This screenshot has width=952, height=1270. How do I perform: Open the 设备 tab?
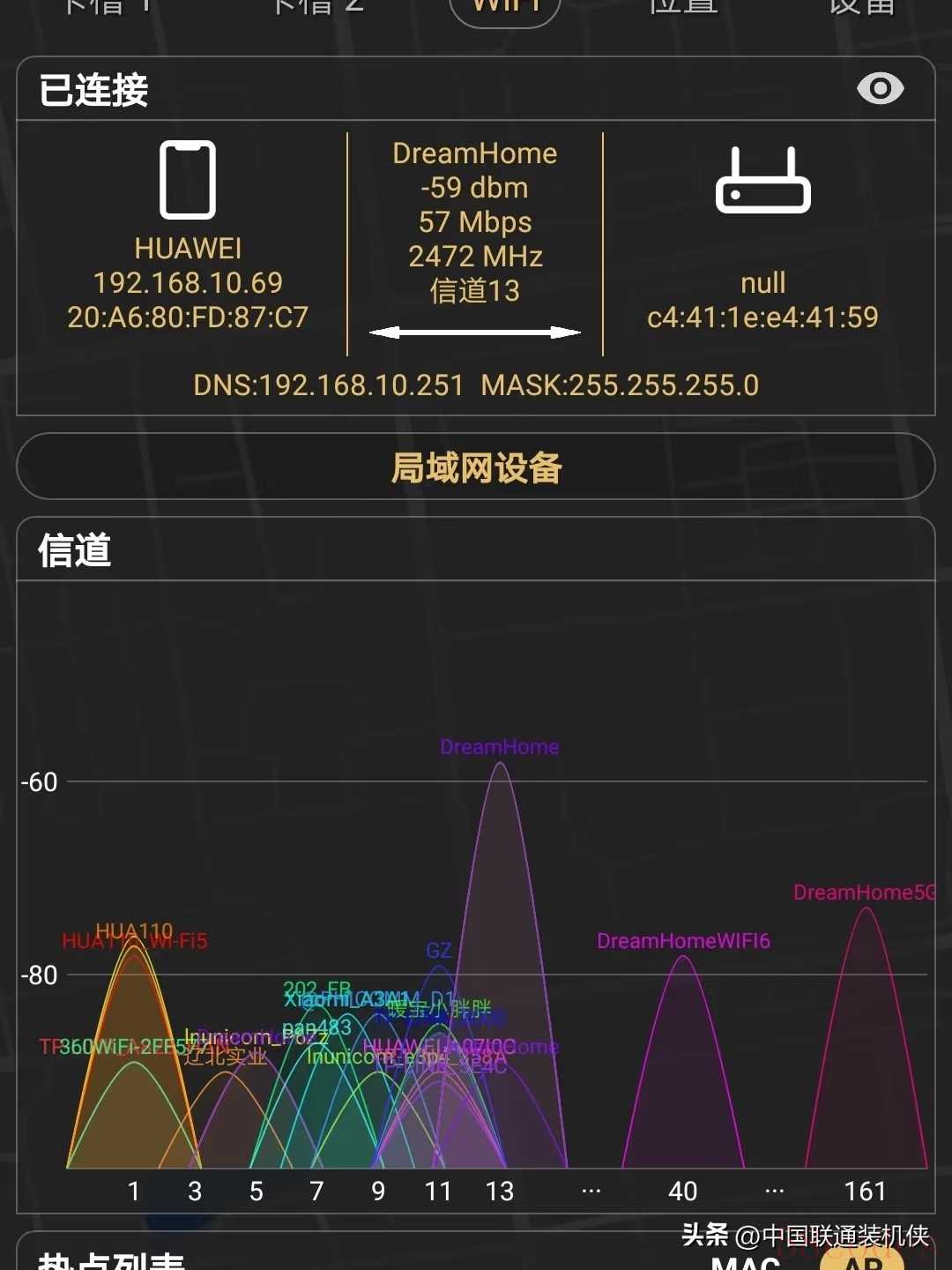point(861,7)
